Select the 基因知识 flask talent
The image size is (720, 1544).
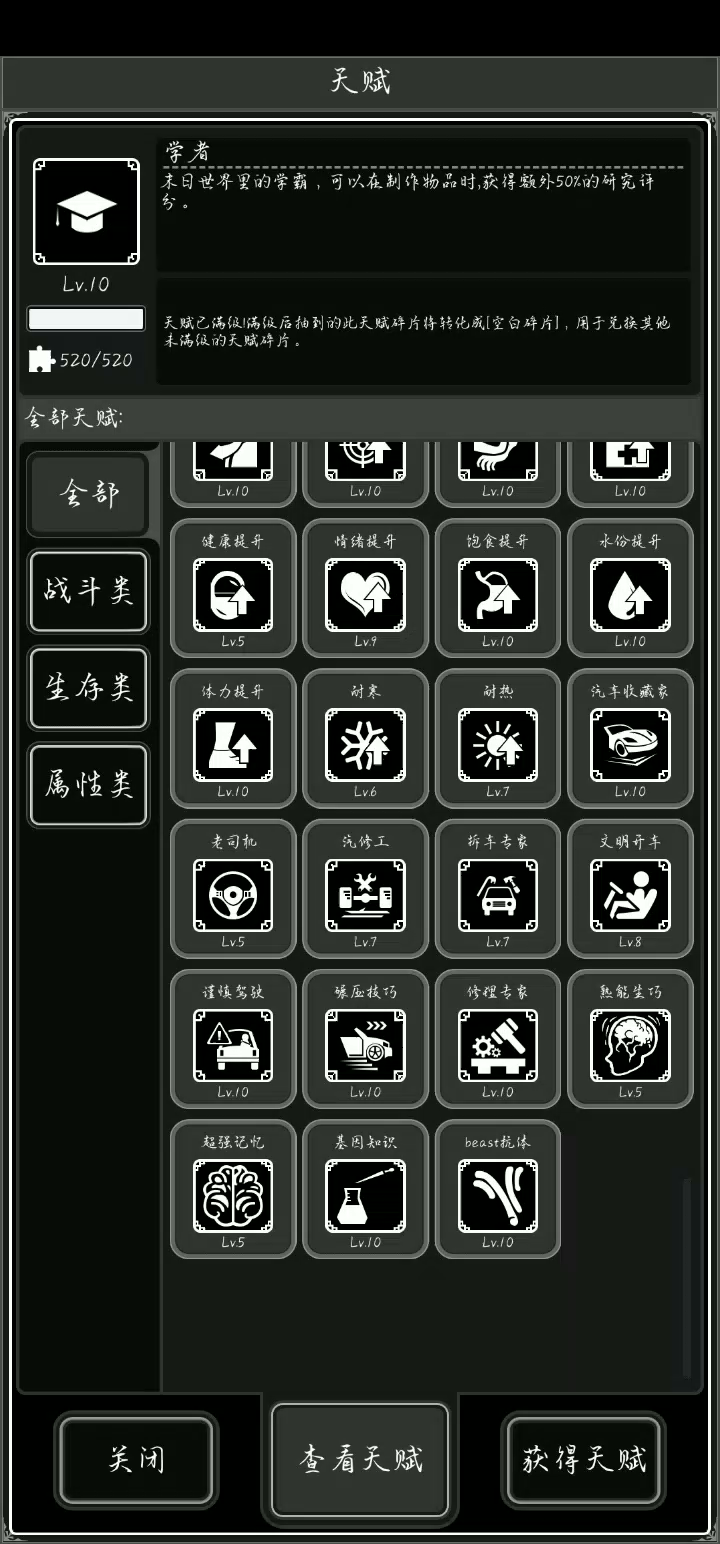click(x=365, y=1188)
